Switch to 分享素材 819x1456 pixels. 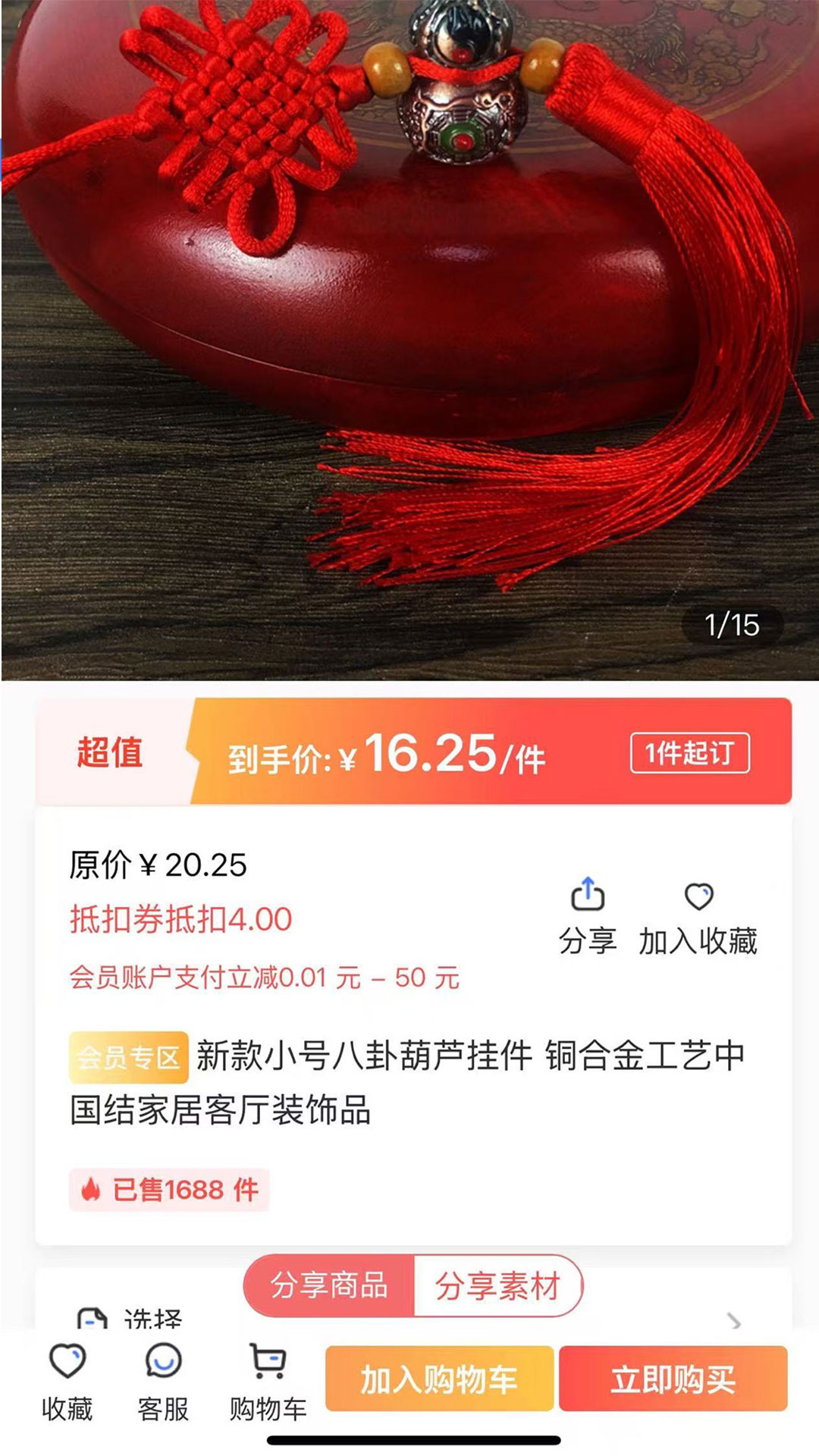pyautogui.click(x=497, y=1285)
